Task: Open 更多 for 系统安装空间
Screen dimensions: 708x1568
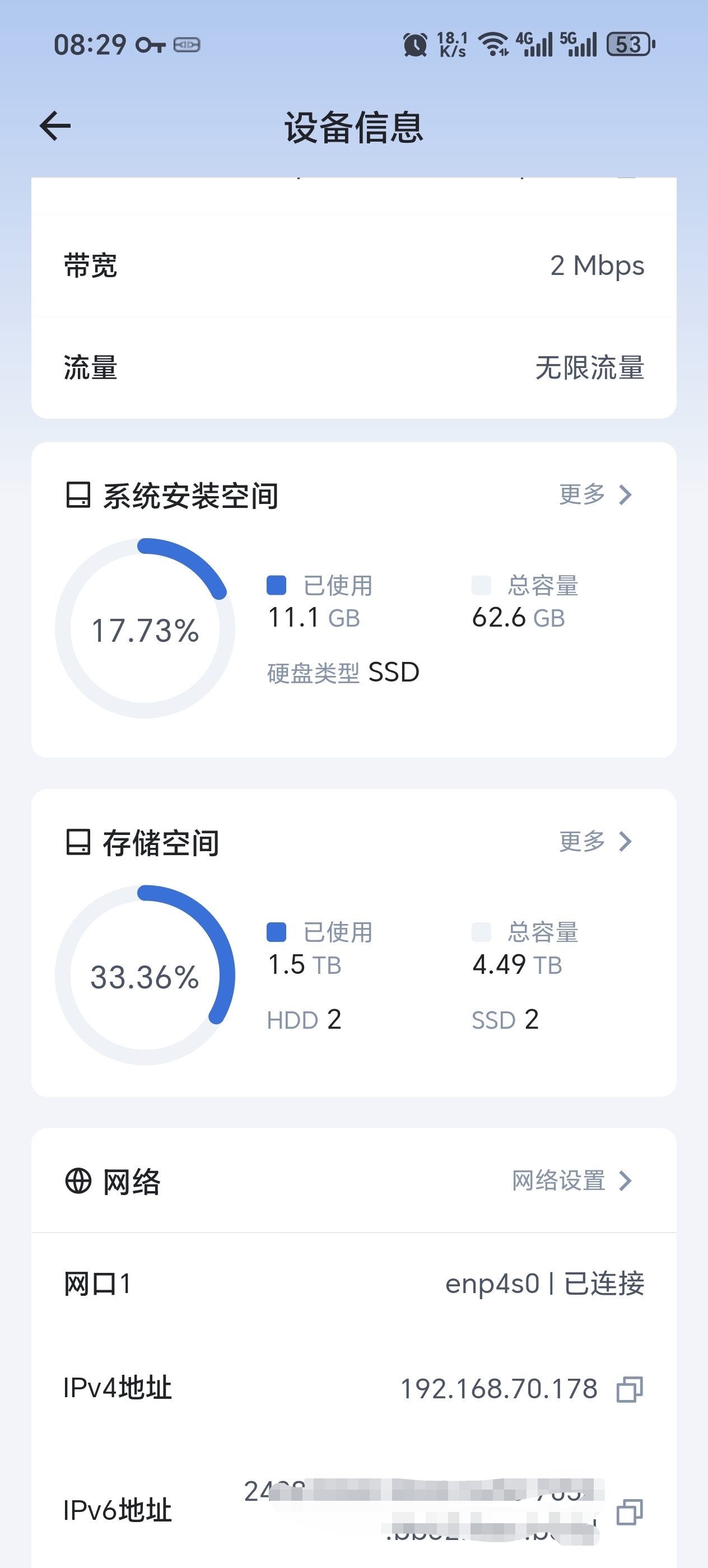Action: 595,494
